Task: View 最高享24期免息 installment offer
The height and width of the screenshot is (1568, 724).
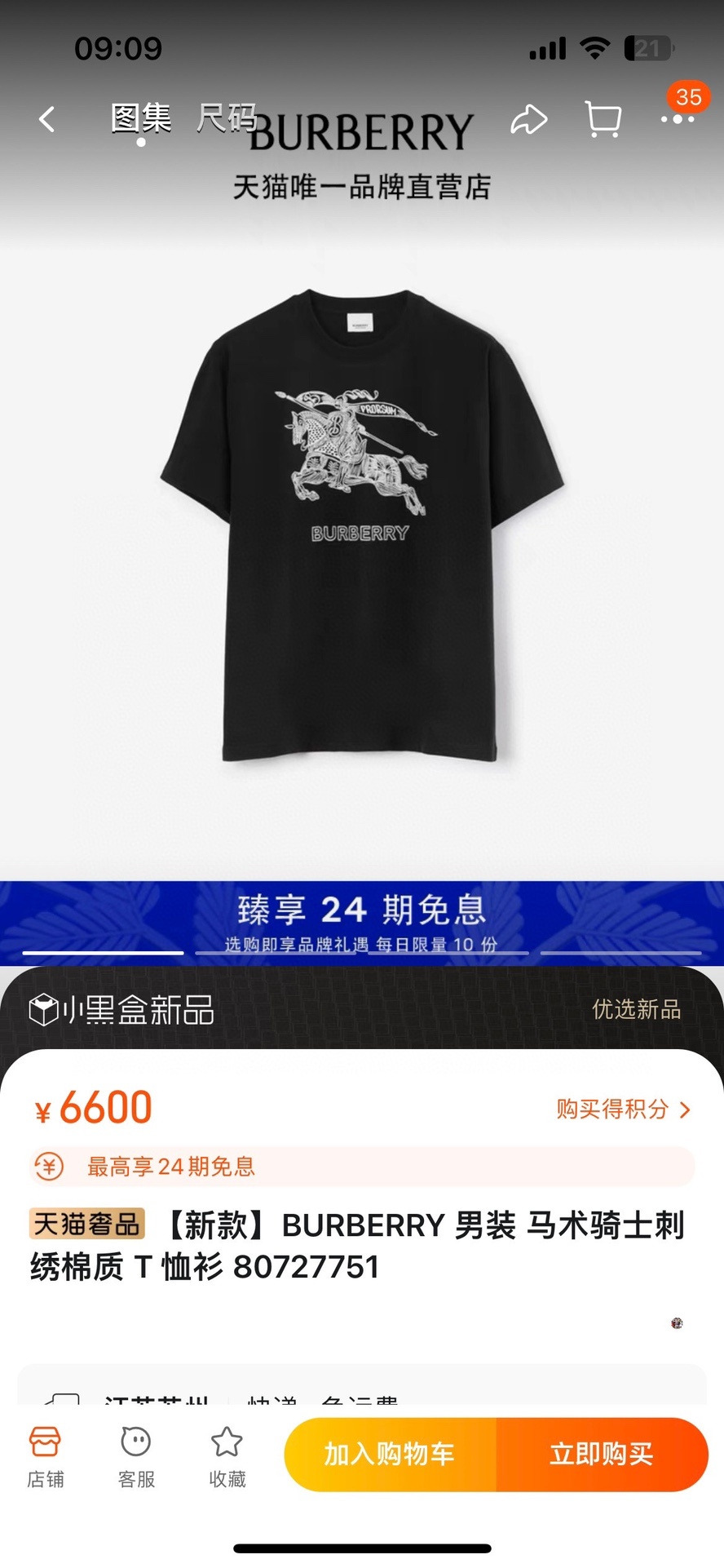Action: point(171,1167)
